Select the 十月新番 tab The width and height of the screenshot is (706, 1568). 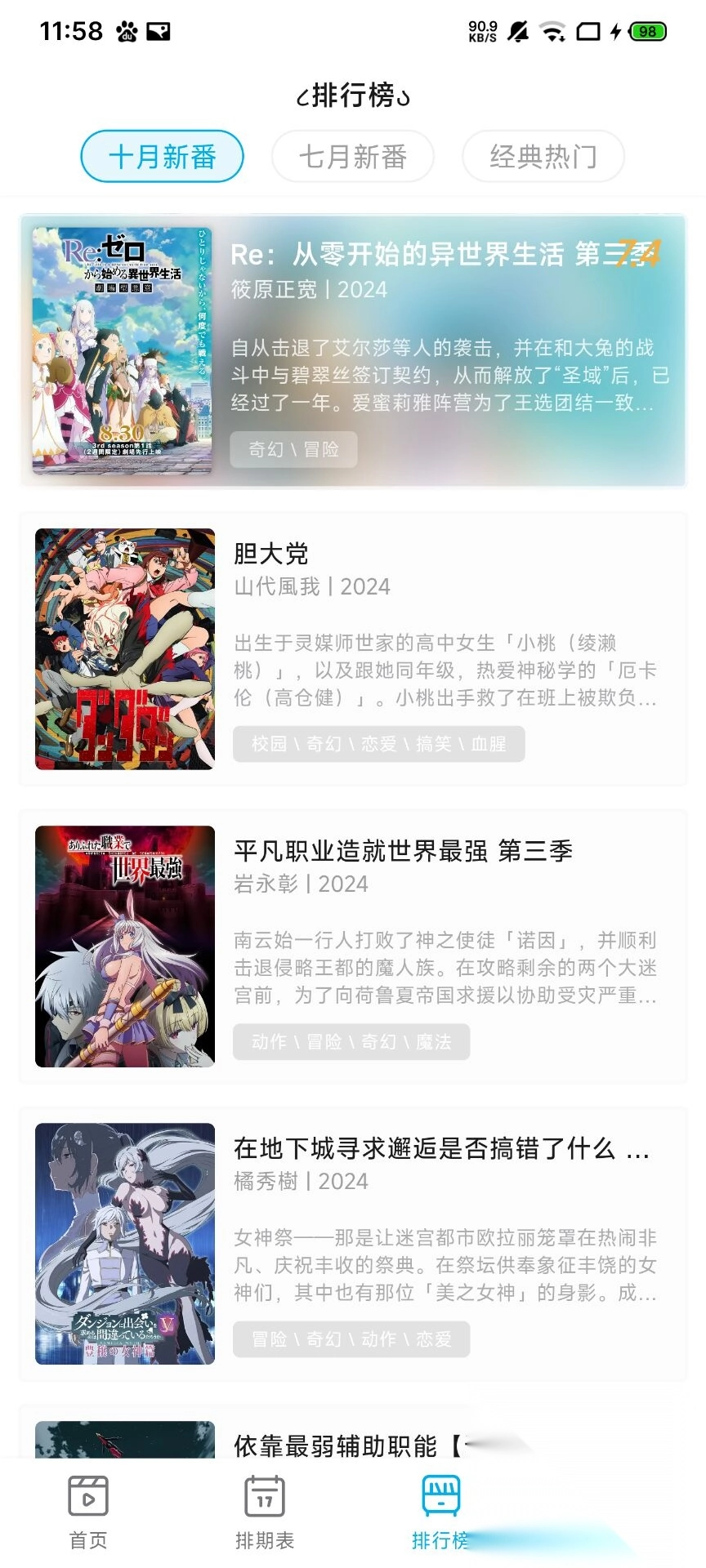pos(162,156)
